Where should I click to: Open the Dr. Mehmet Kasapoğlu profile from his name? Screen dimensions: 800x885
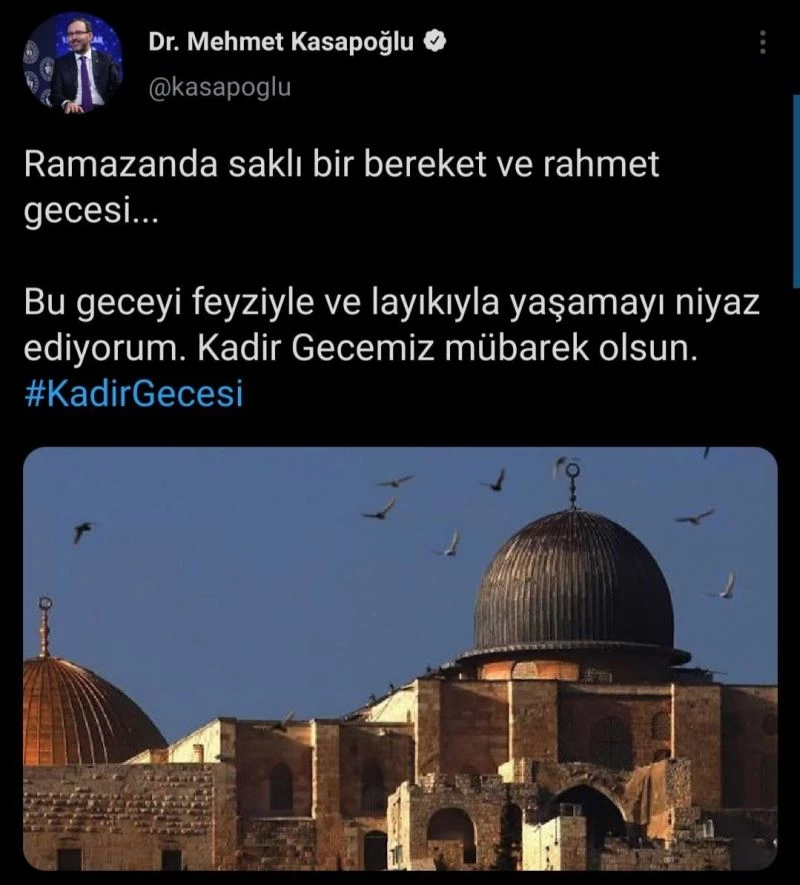click(x=281, y=42)
